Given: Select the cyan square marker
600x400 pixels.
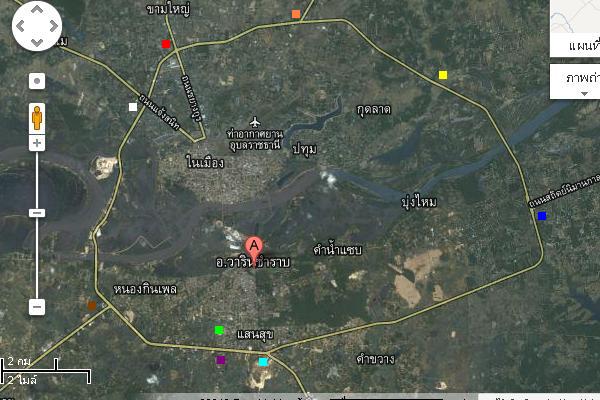Looking at the screenshot, I should [x=263, y=362].
